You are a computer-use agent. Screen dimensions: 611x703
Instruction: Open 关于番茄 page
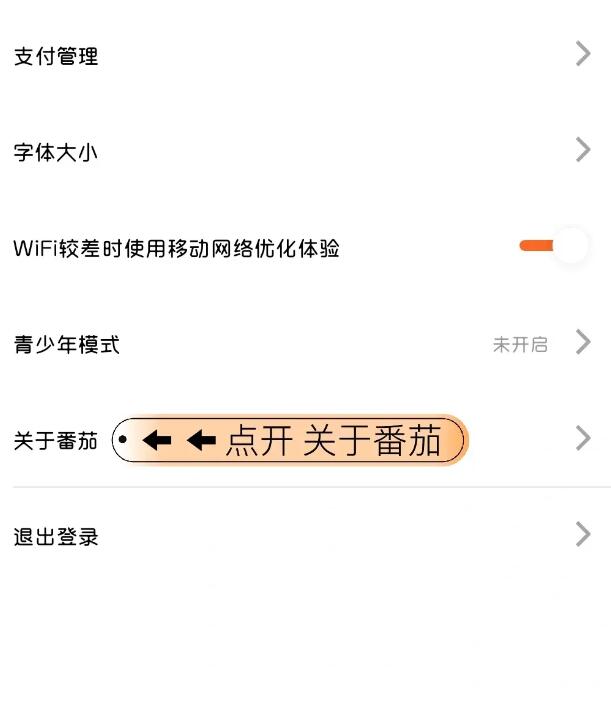click(56, 440)
